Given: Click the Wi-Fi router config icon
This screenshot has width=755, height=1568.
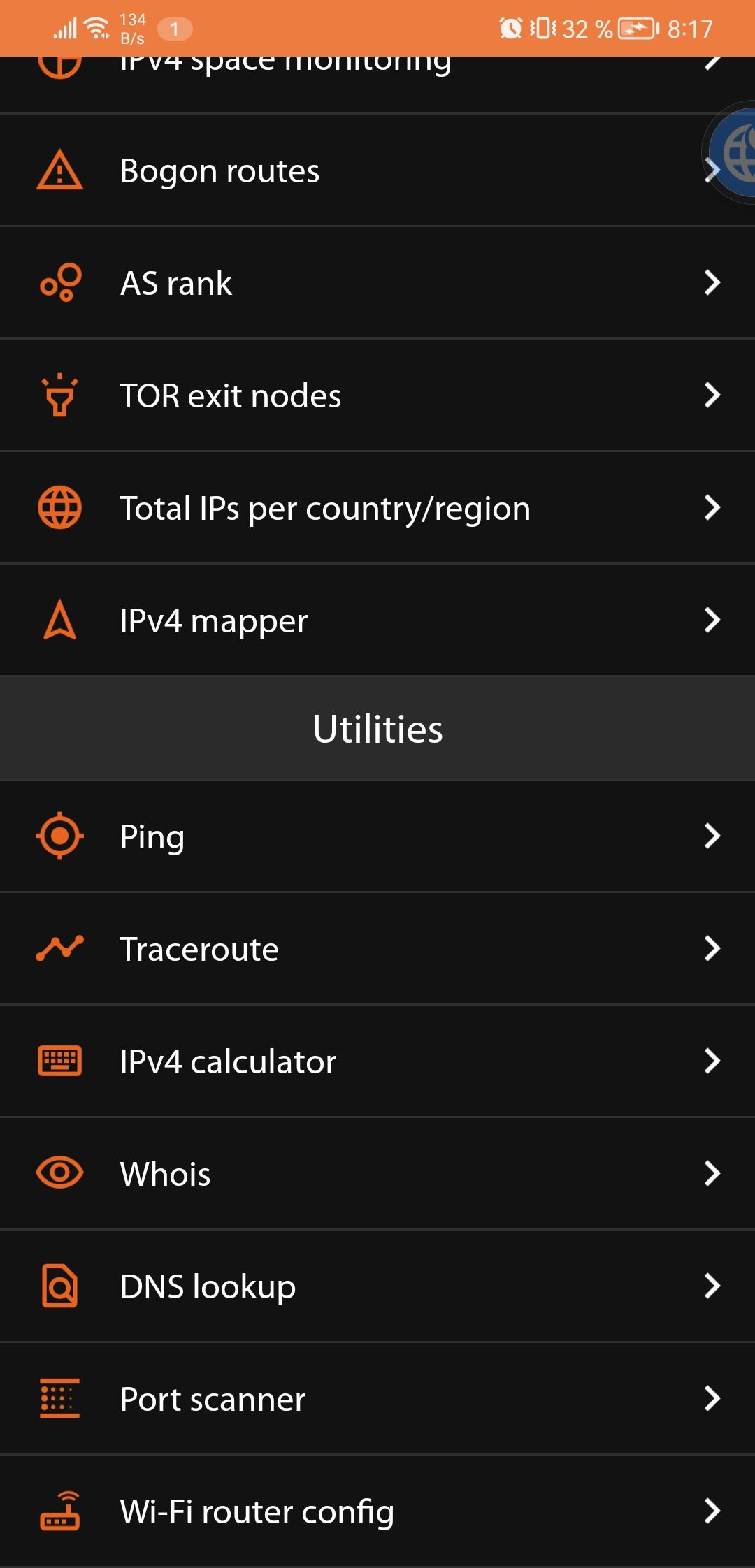Looking at the screenshot, I should [59, 1511].
